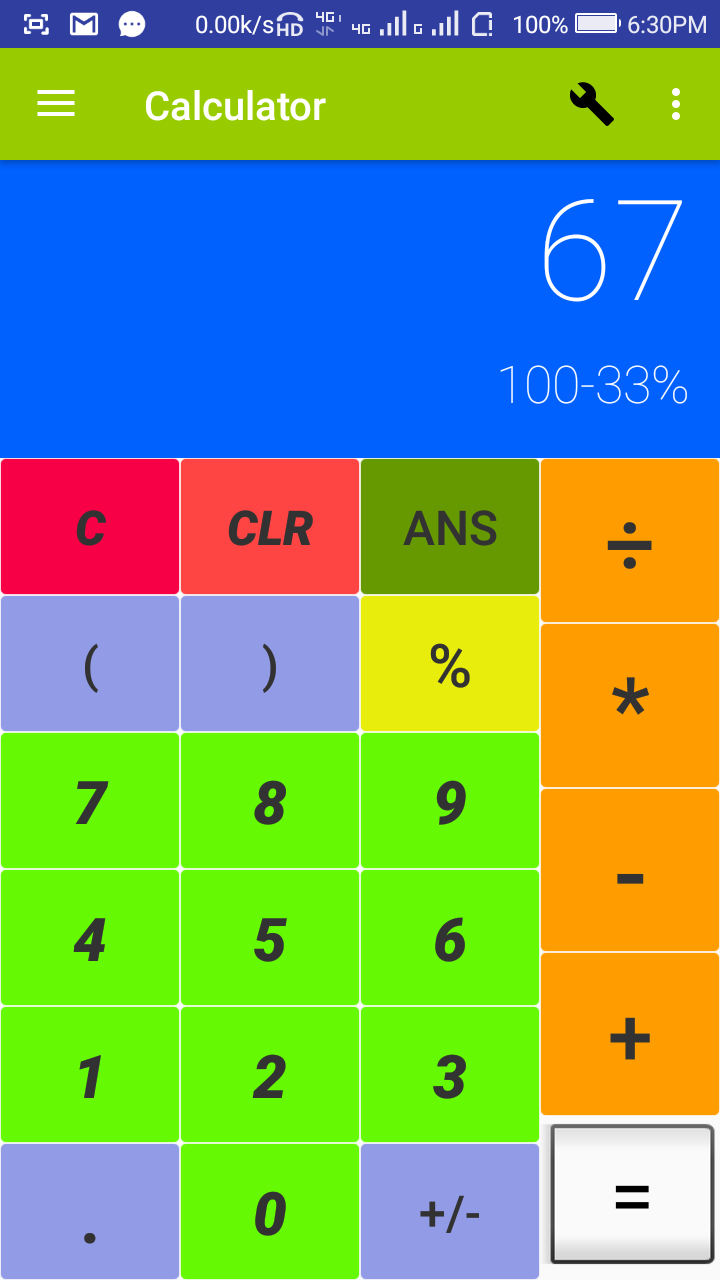Tap the alarm icon in the status bar
This screenshot has height=1280, width=720.
[x=483, y=24]
